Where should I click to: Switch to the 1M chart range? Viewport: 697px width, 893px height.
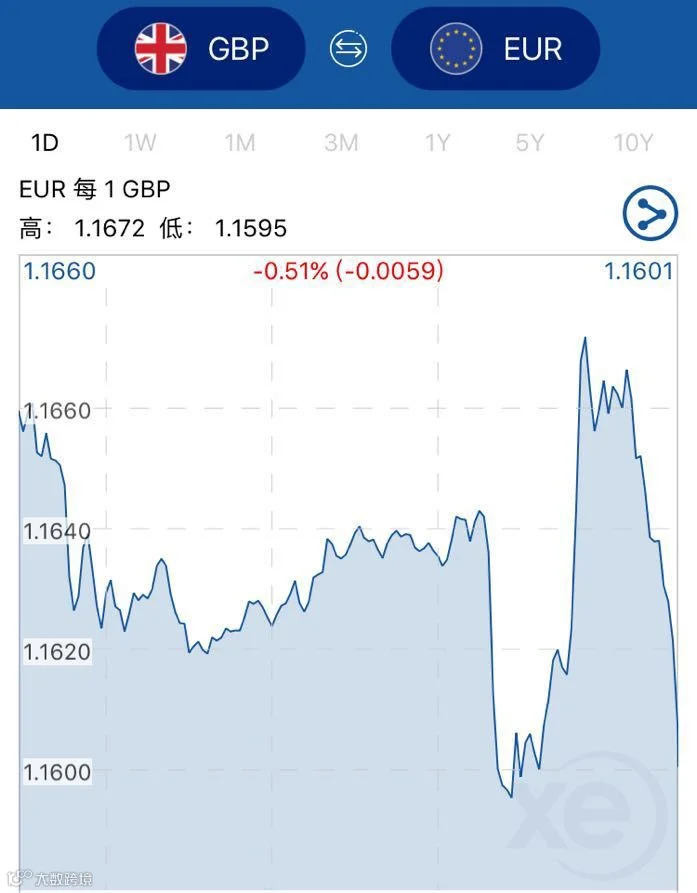coord(240,142)
